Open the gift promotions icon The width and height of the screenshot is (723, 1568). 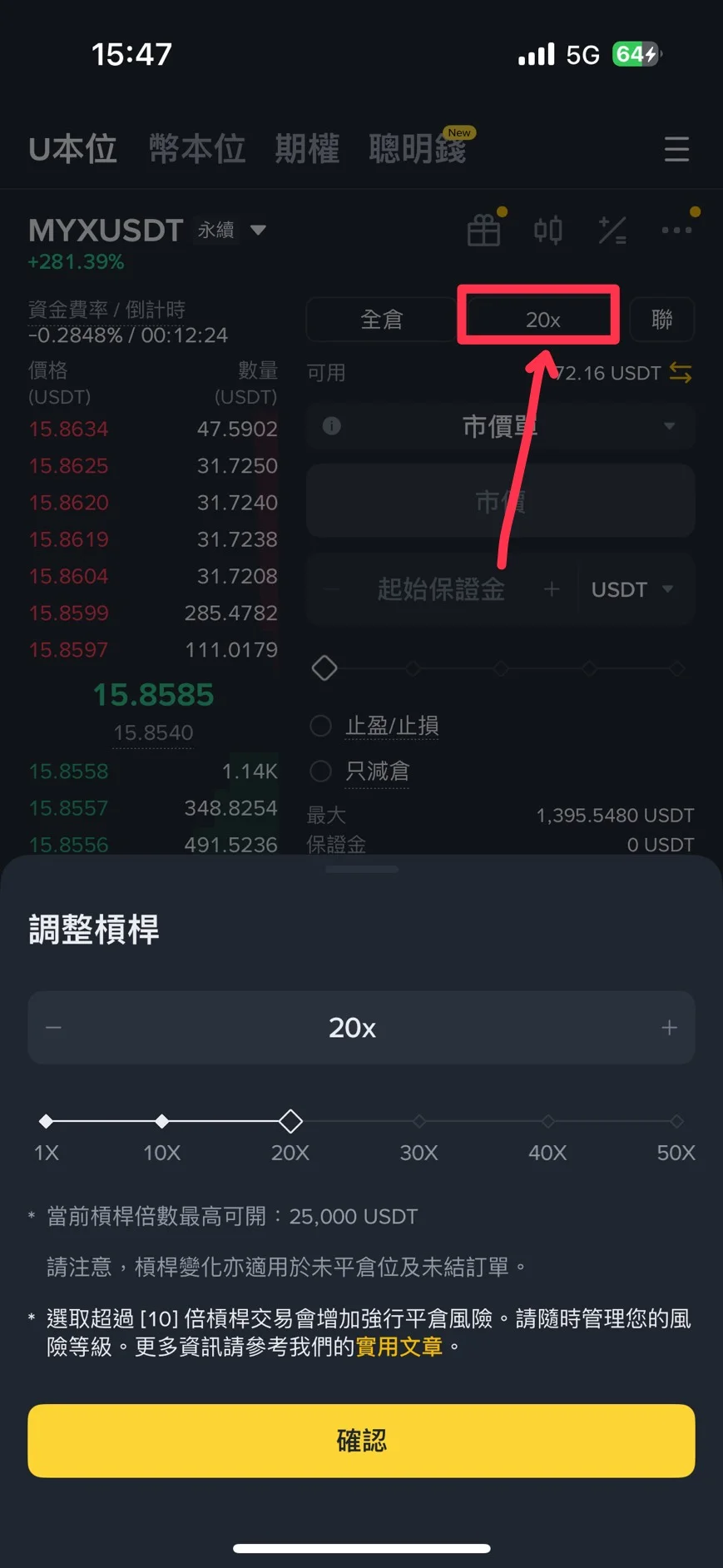484,230
